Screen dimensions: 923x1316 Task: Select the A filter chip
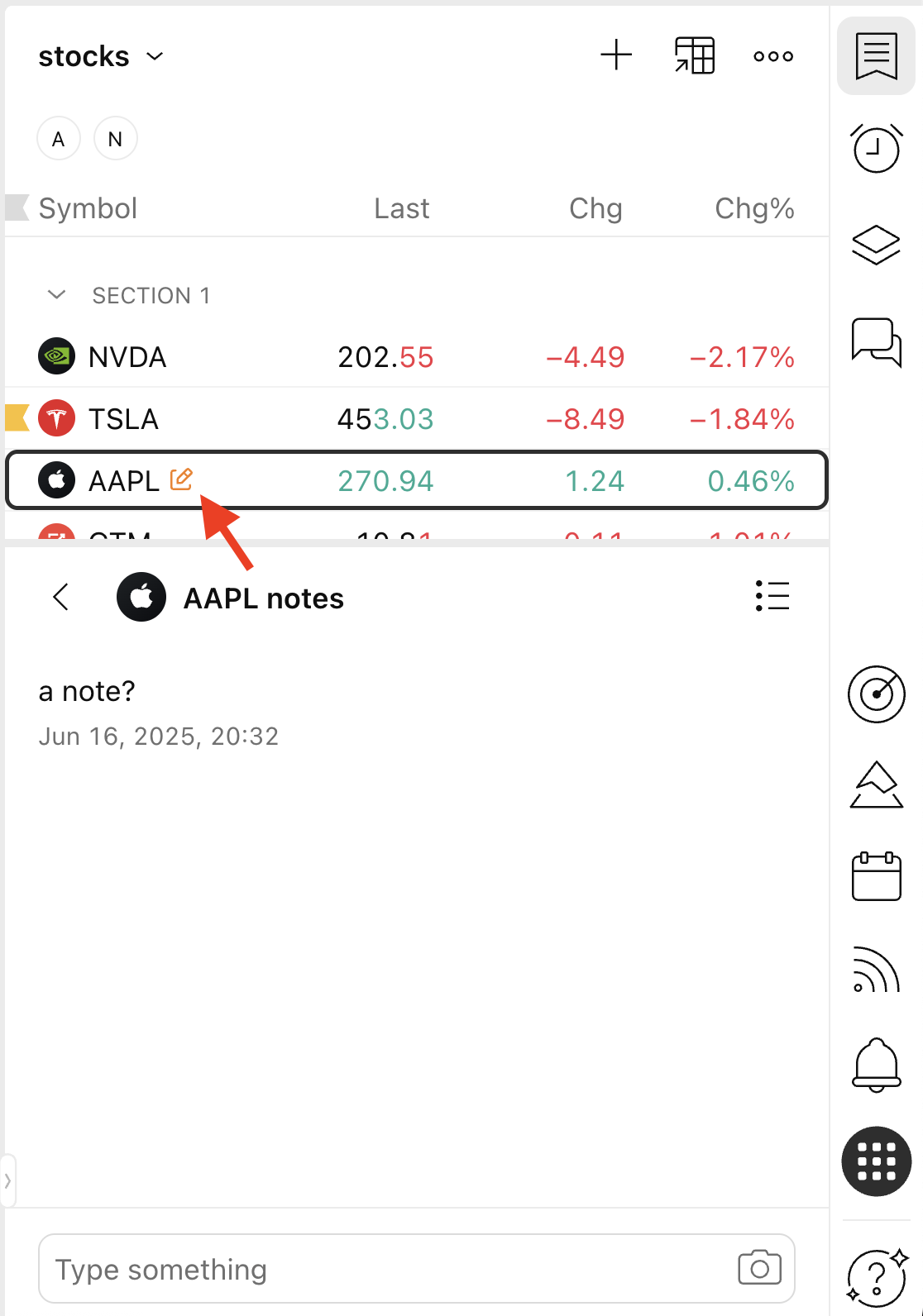tap(59, 139)
